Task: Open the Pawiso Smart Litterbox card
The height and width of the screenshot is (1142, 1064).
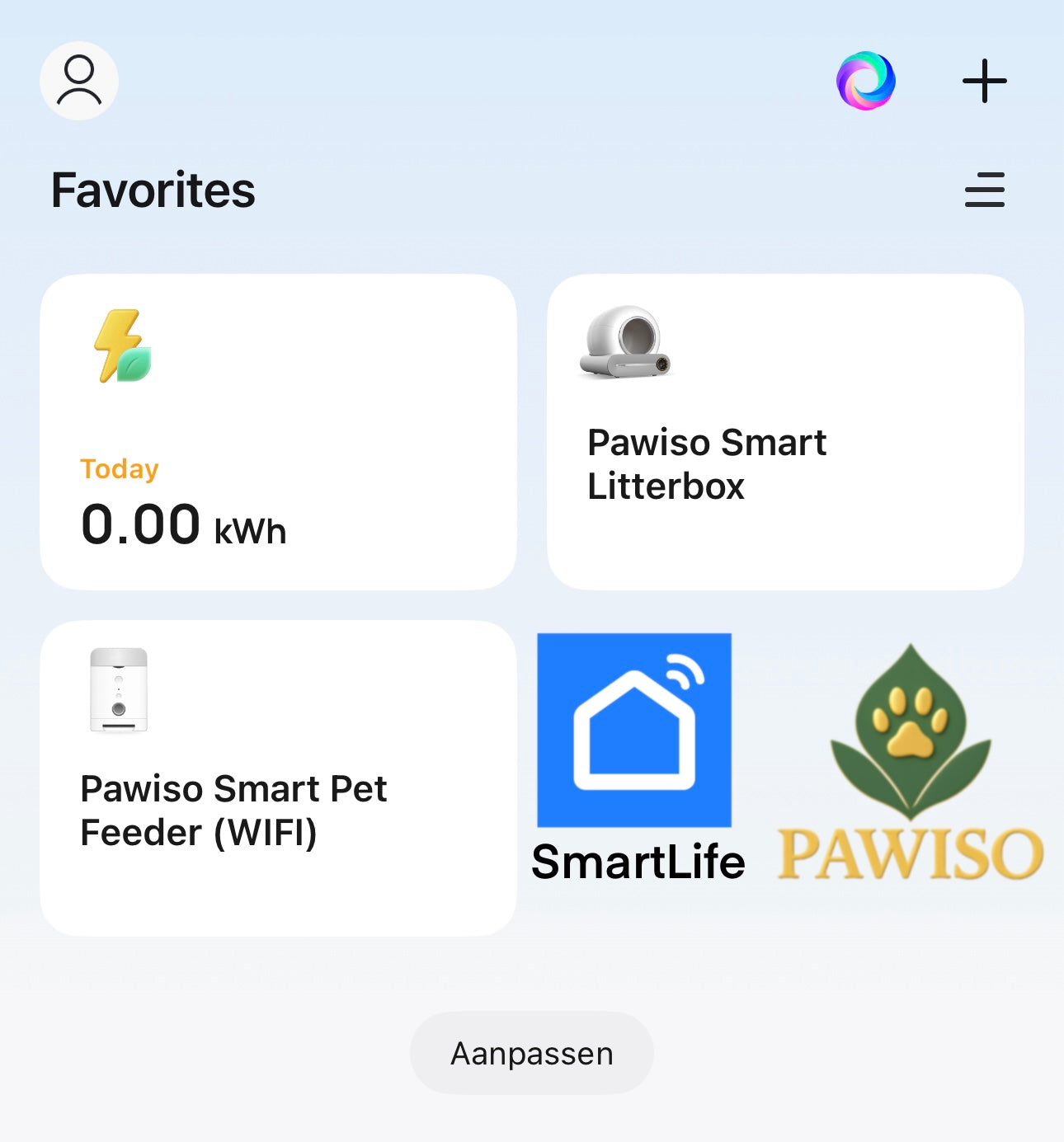Action: 784,432
